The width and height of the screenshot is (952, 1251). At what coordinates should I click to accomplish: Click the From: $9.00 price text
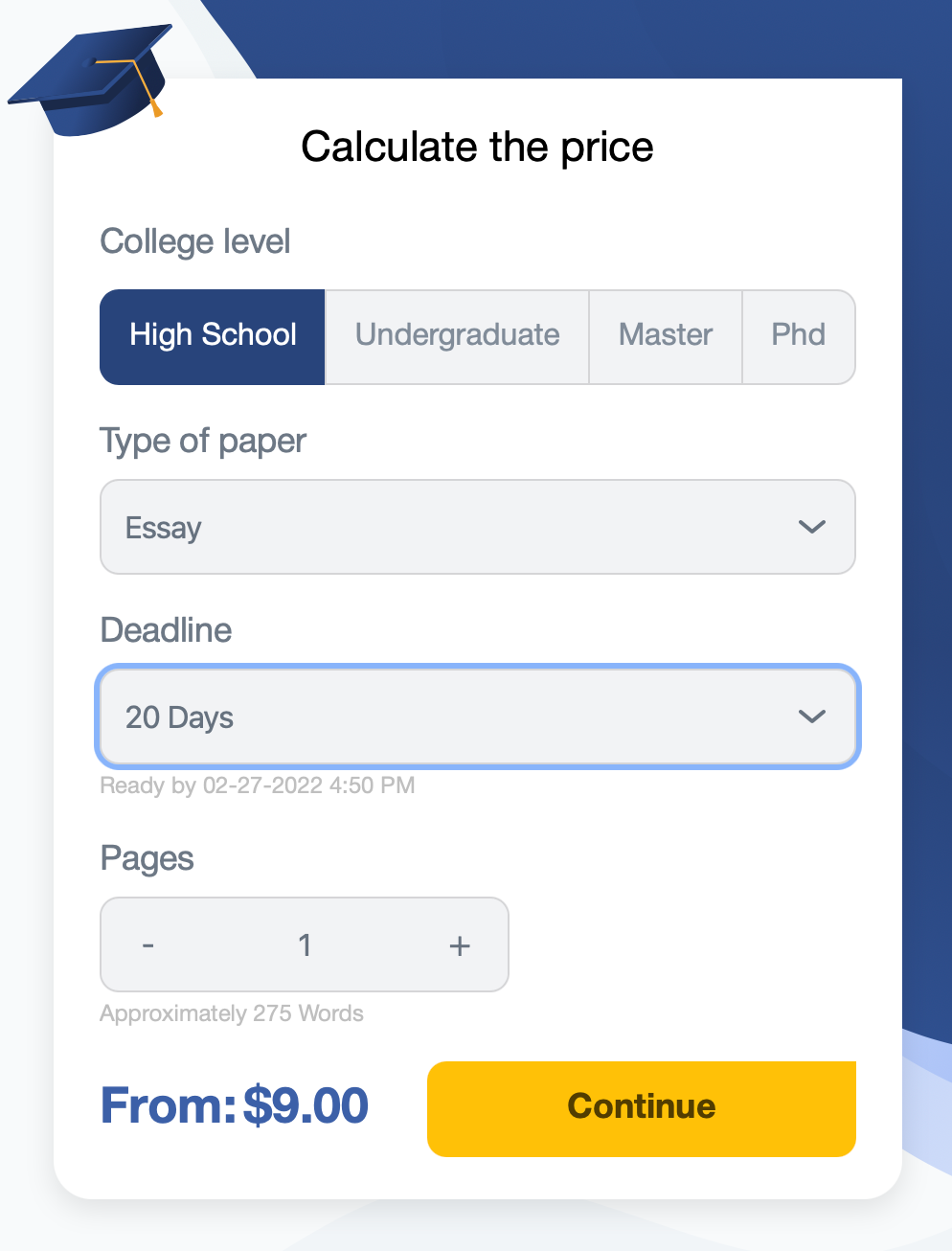tap(233, 1106)
